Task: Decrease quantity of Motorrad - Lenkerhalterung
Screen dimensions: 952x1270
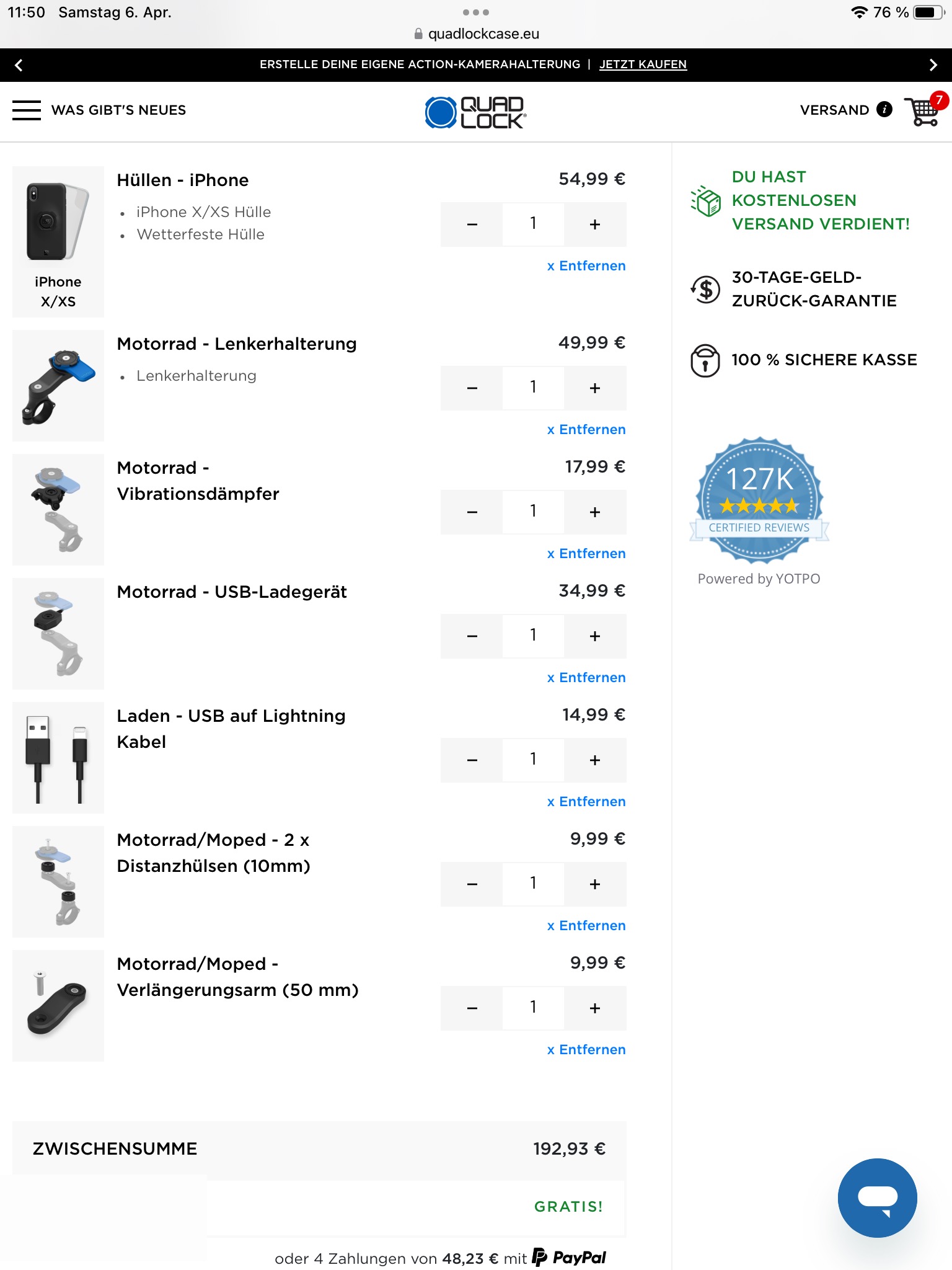Action: tap(472, 388)
